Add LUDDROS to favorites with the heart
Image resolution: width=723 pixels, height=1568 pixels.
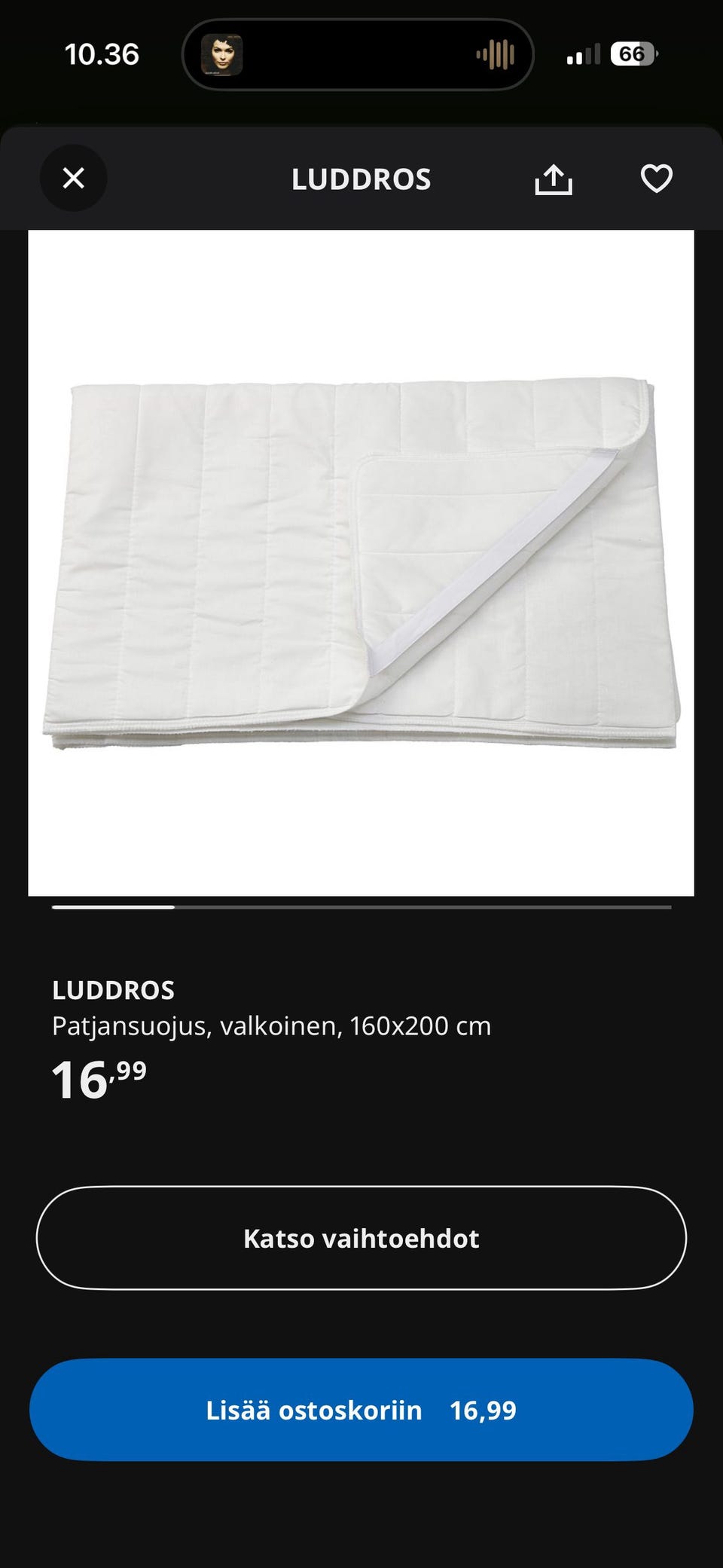click(656, 179)
